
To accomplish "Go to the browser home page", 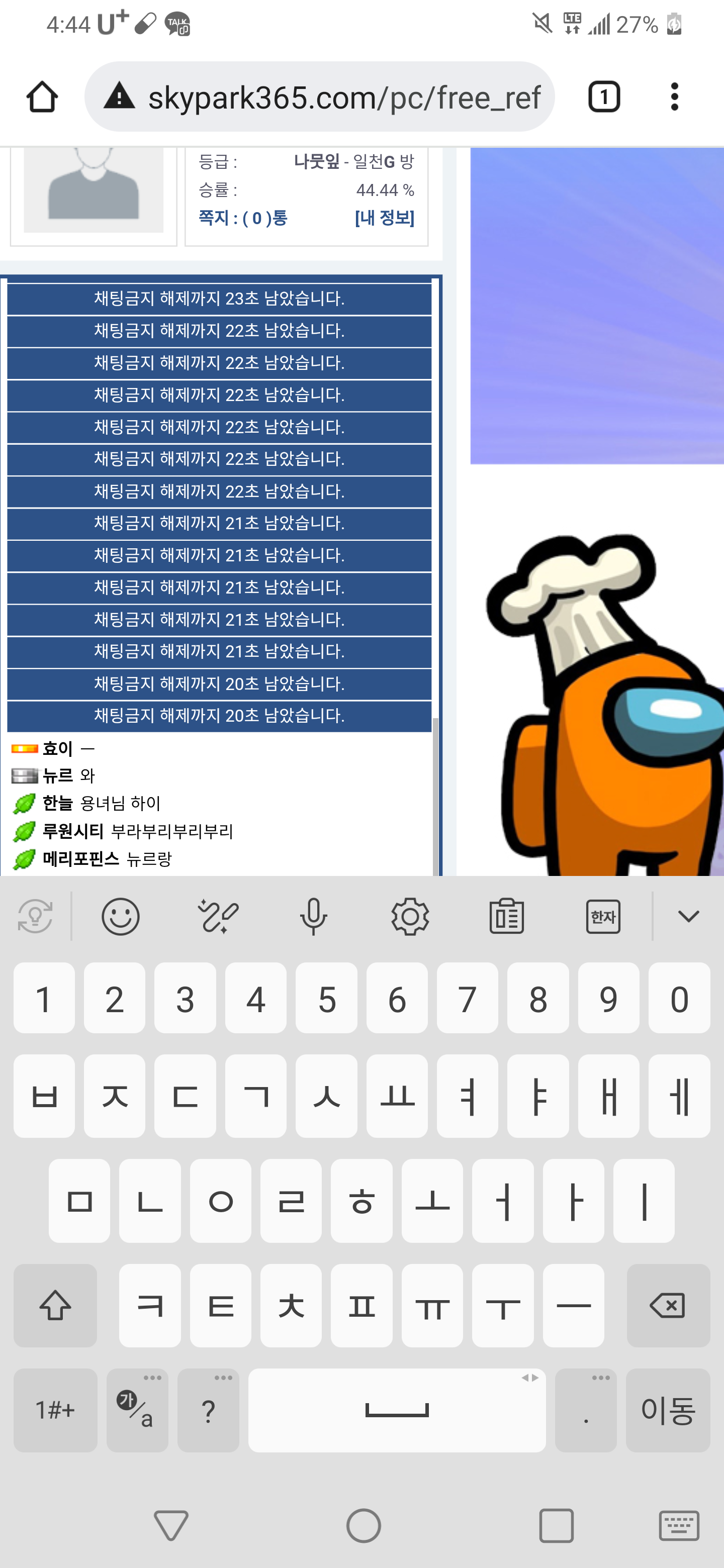I will click(x=42, y=97).
